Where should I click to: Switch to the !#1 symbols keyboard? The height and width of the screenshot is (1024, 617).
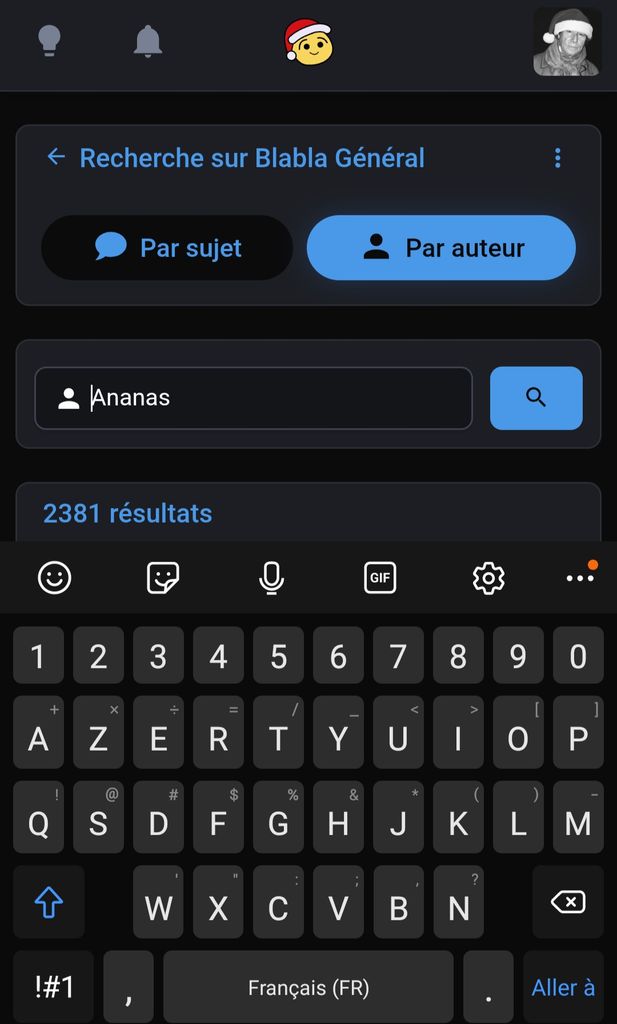(x=54, y=988)
